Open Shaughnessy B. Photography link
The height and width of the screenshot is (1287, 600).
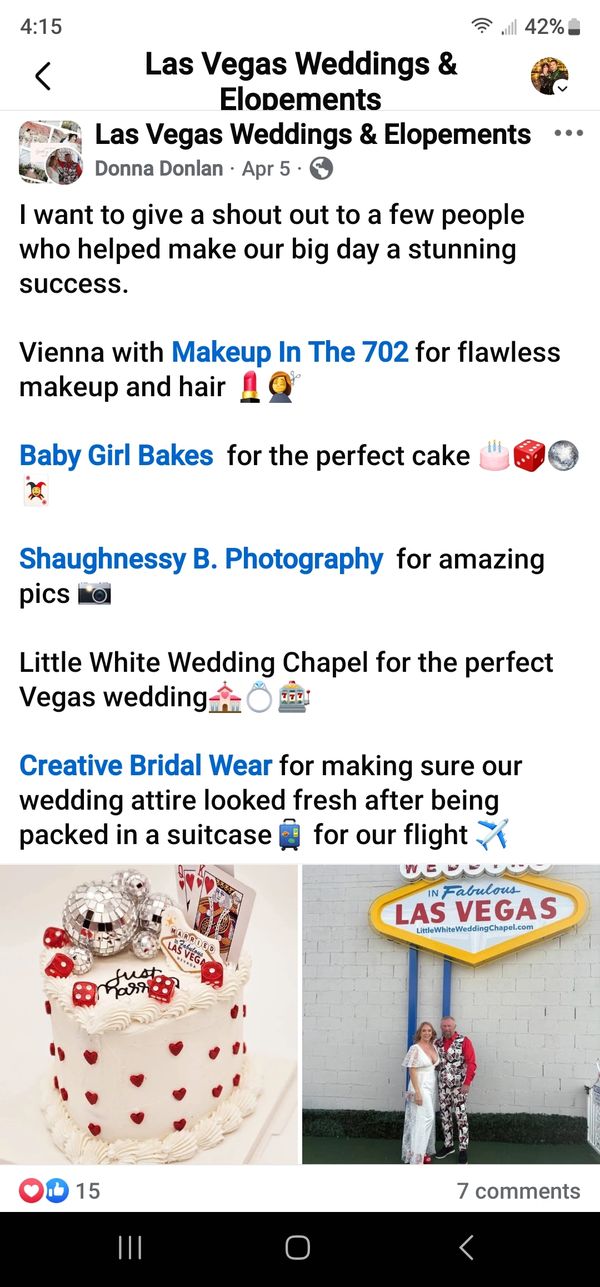coord(201,559)
